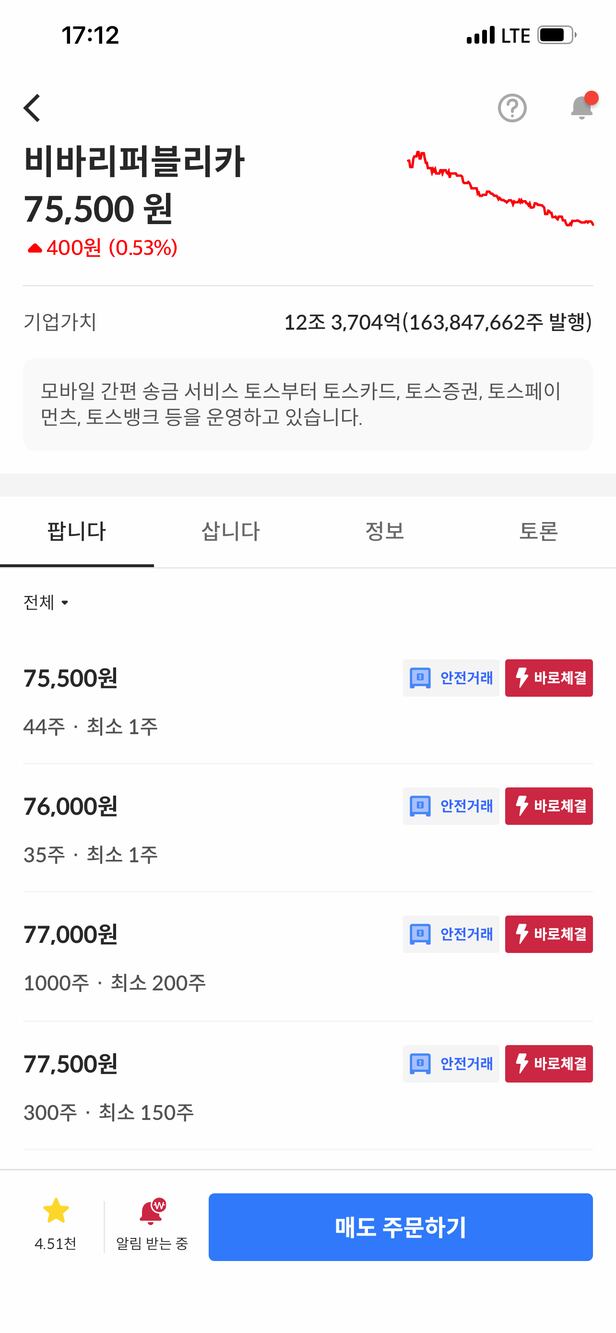Tap 바로체결 for the 77,500원 listing
The height and width of the screenshot is (1333, 616).
548,1063
